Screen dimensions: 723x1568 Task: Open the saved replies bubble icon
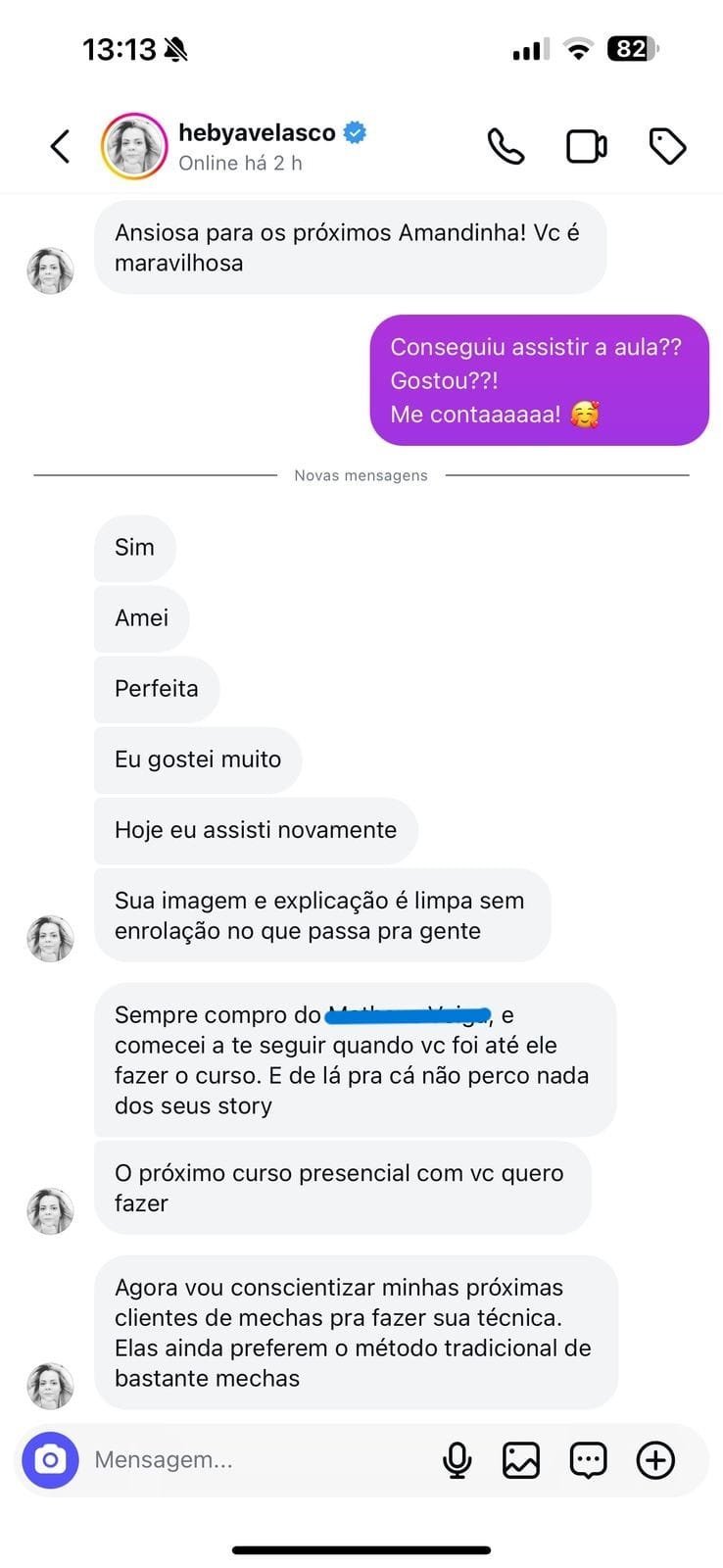click(588, 1460)
